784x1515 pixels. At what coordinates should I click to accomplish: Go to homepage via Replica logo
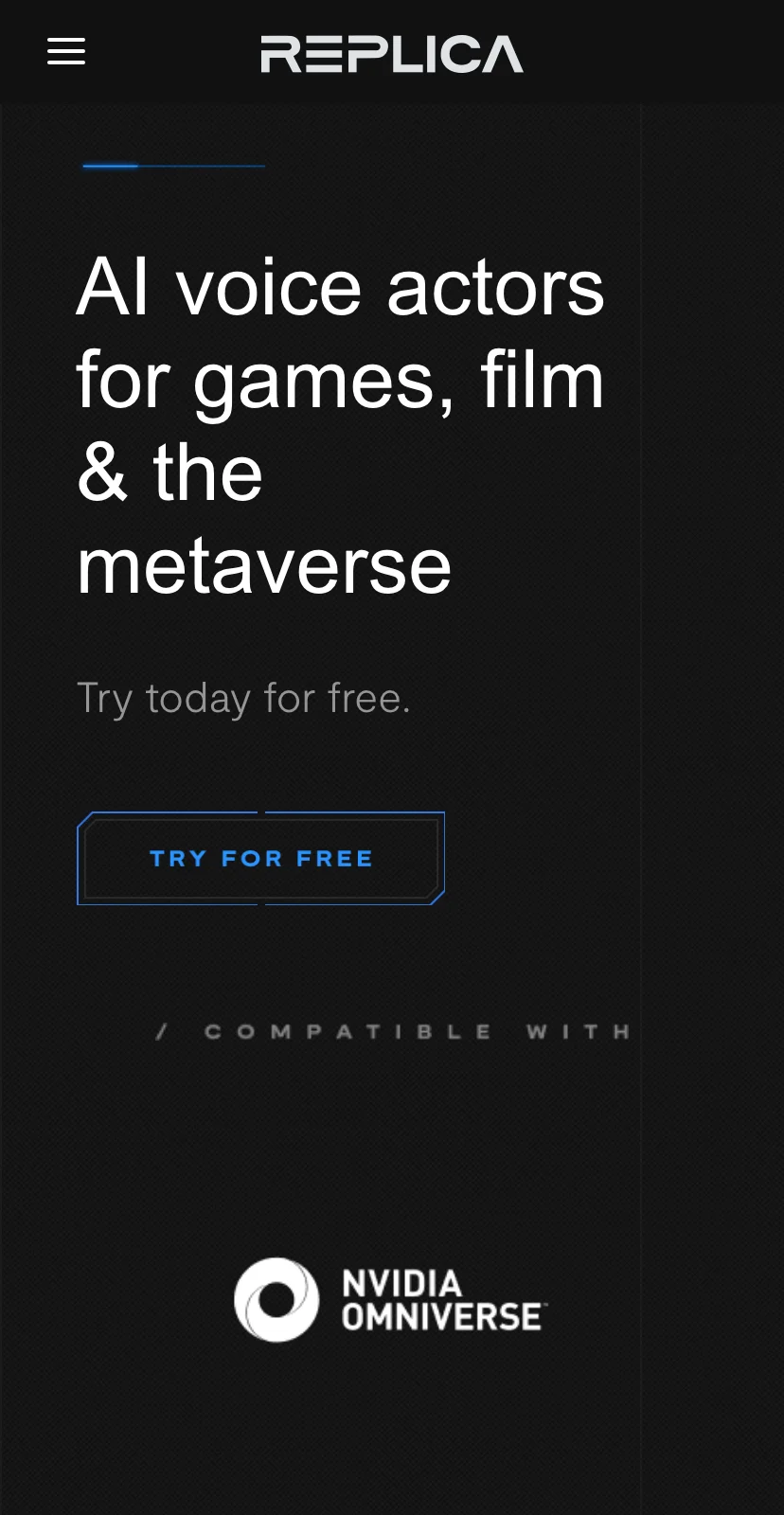click(x=392, y=54)
